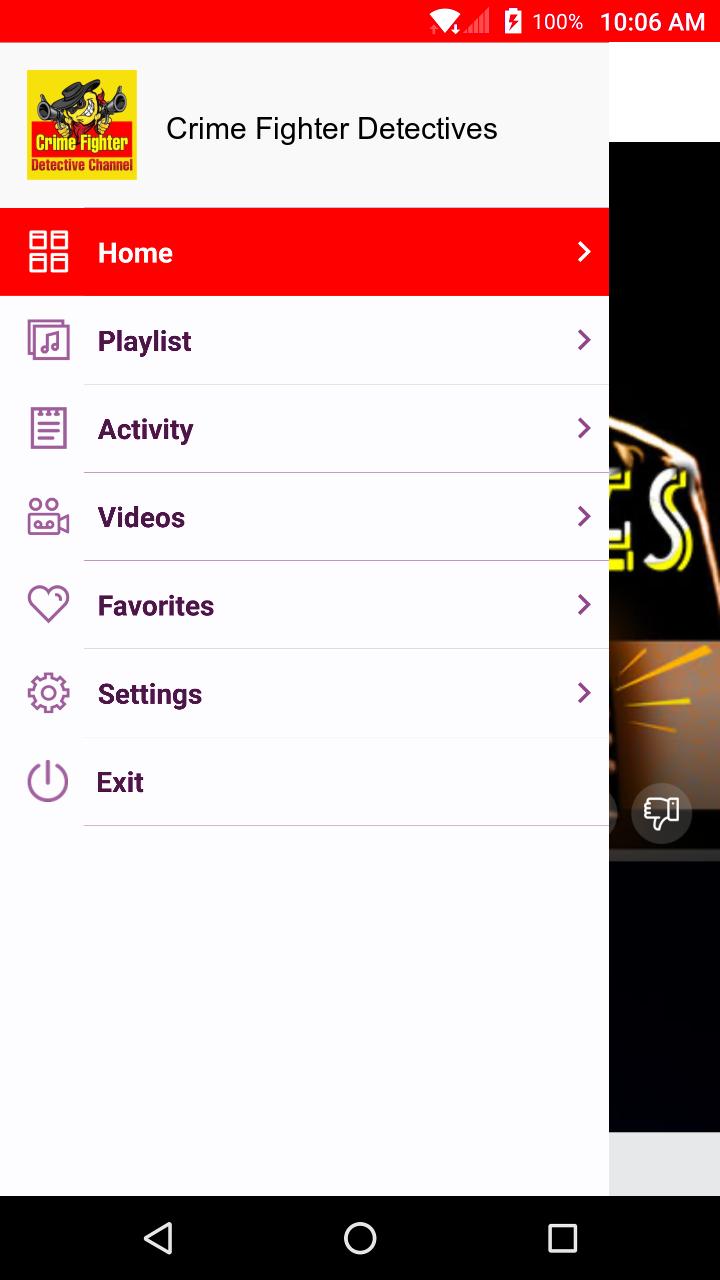Viewport: 720px width, 1280px height.
Task: Go to the Activity page
Action: click(x=304, y=429)
